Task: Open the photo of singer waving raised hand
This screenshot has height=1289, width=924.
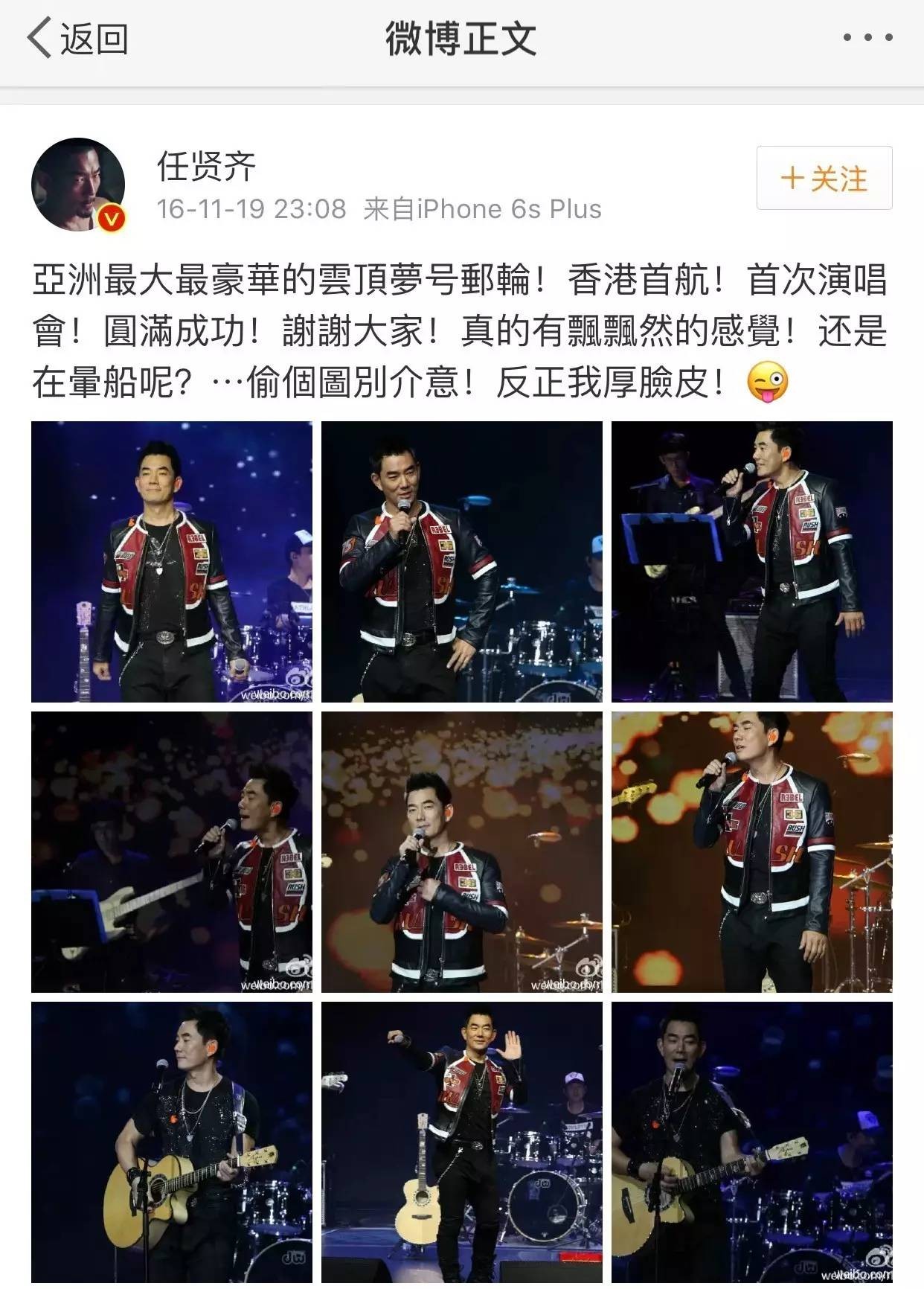Action: pyautogui.click(x=461, y=1142)
